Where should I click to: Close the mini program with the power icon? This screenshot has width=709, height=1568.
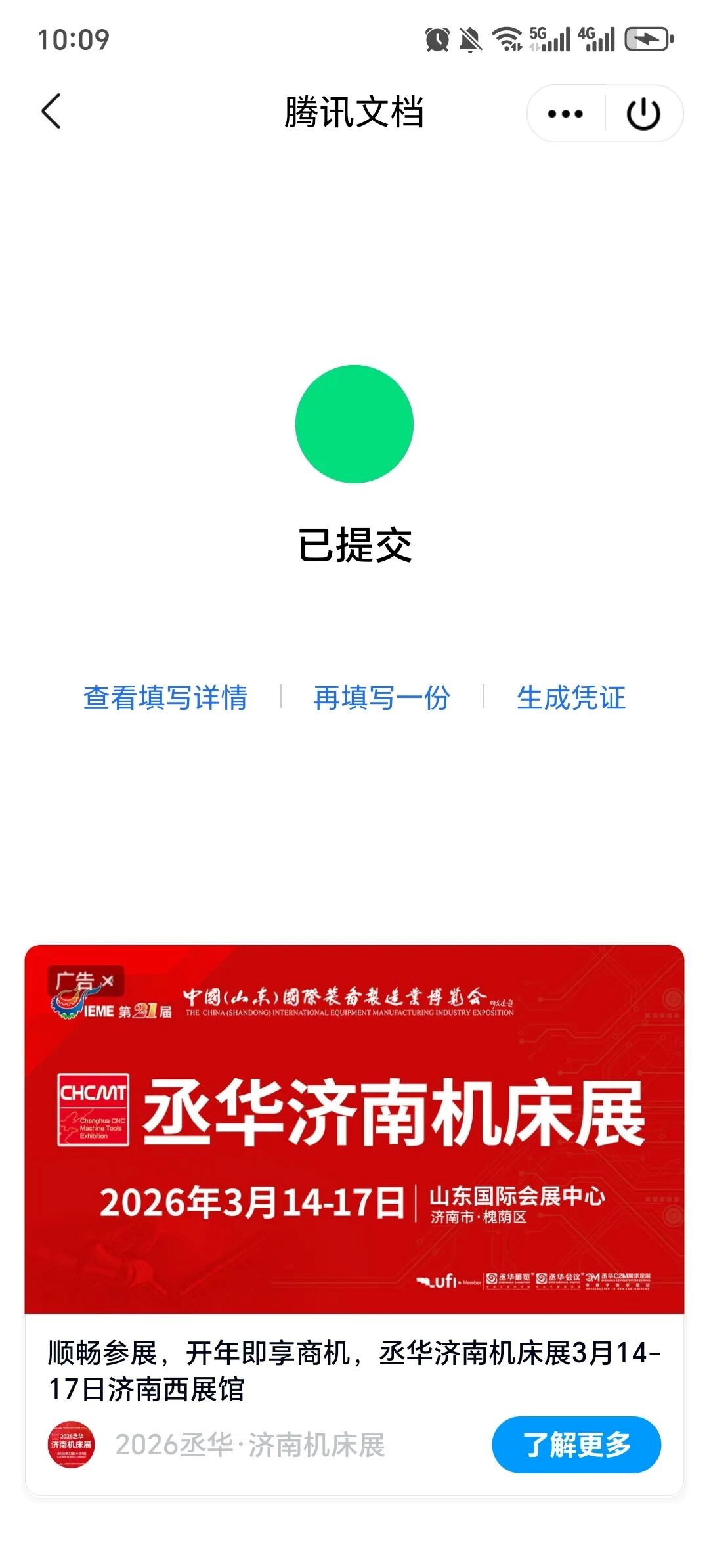pos(643,114)
